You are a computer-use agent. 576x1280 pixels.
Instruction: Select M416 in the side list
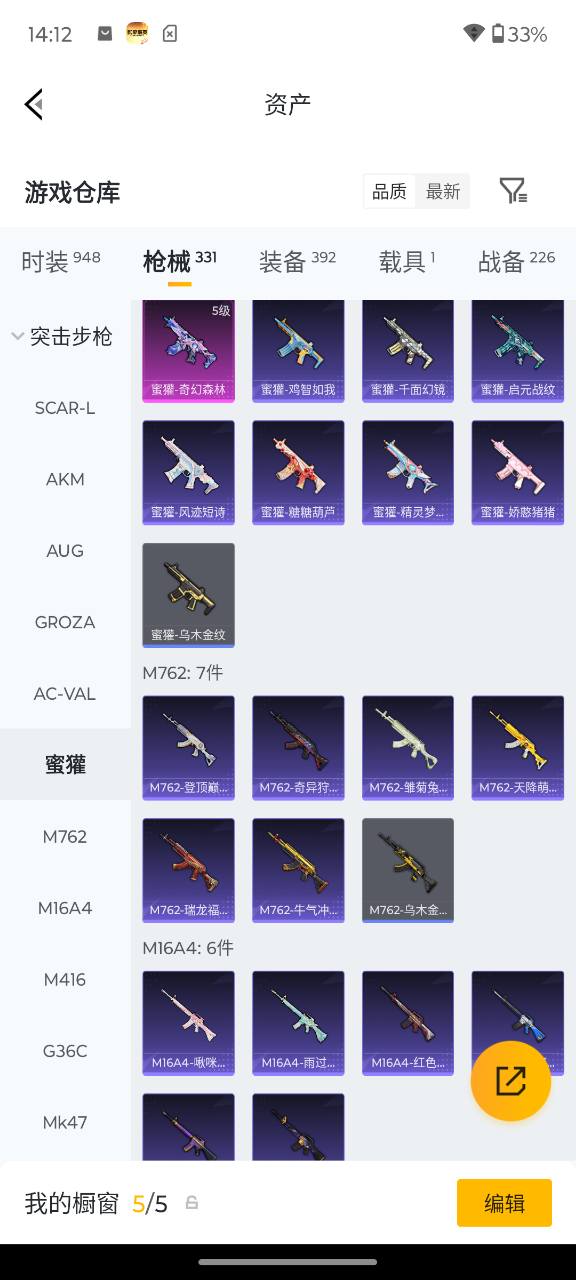coord(65,979)
